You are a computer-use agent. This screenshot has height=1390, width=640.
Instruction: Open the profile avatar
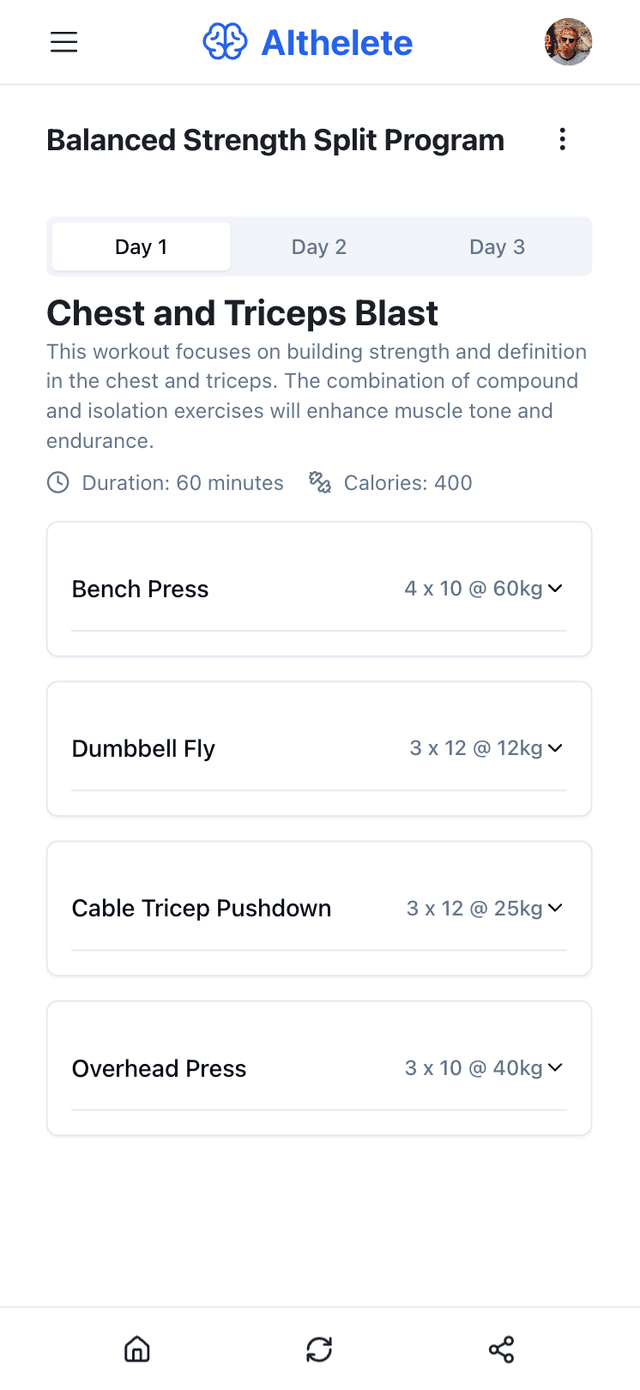tap(568, 42)
